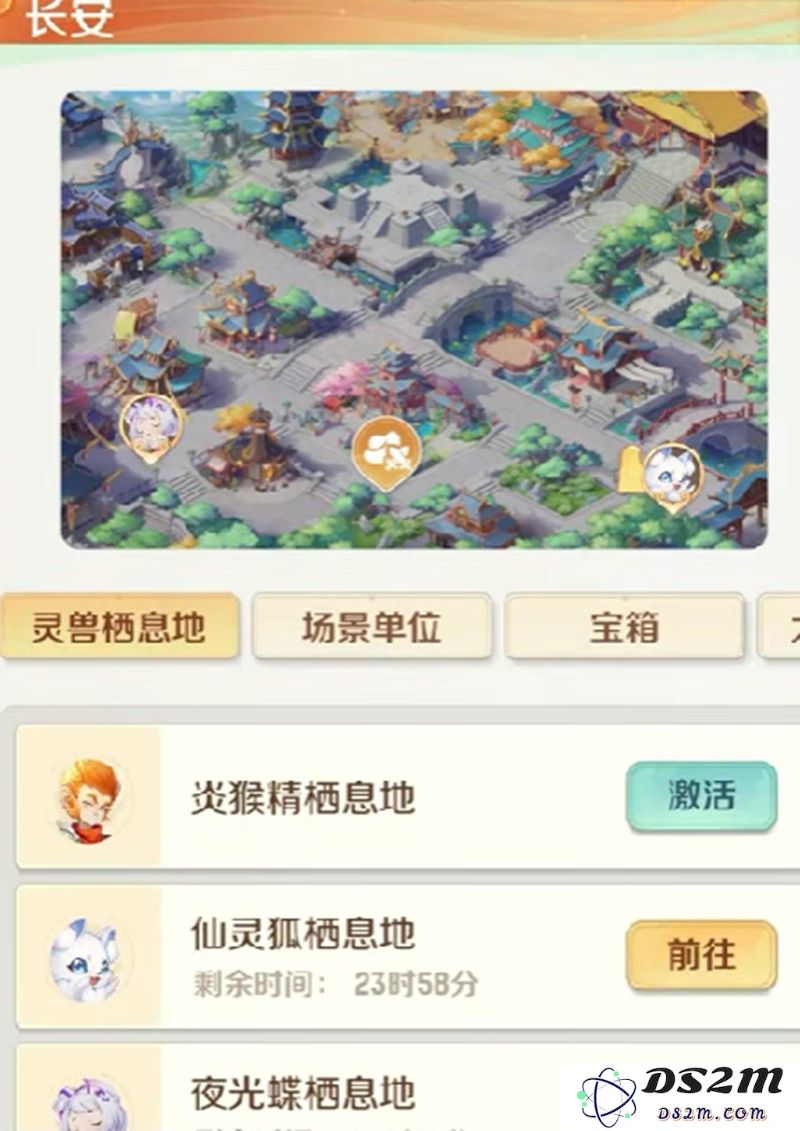Tap the orange center map pin

coord(386,449)
